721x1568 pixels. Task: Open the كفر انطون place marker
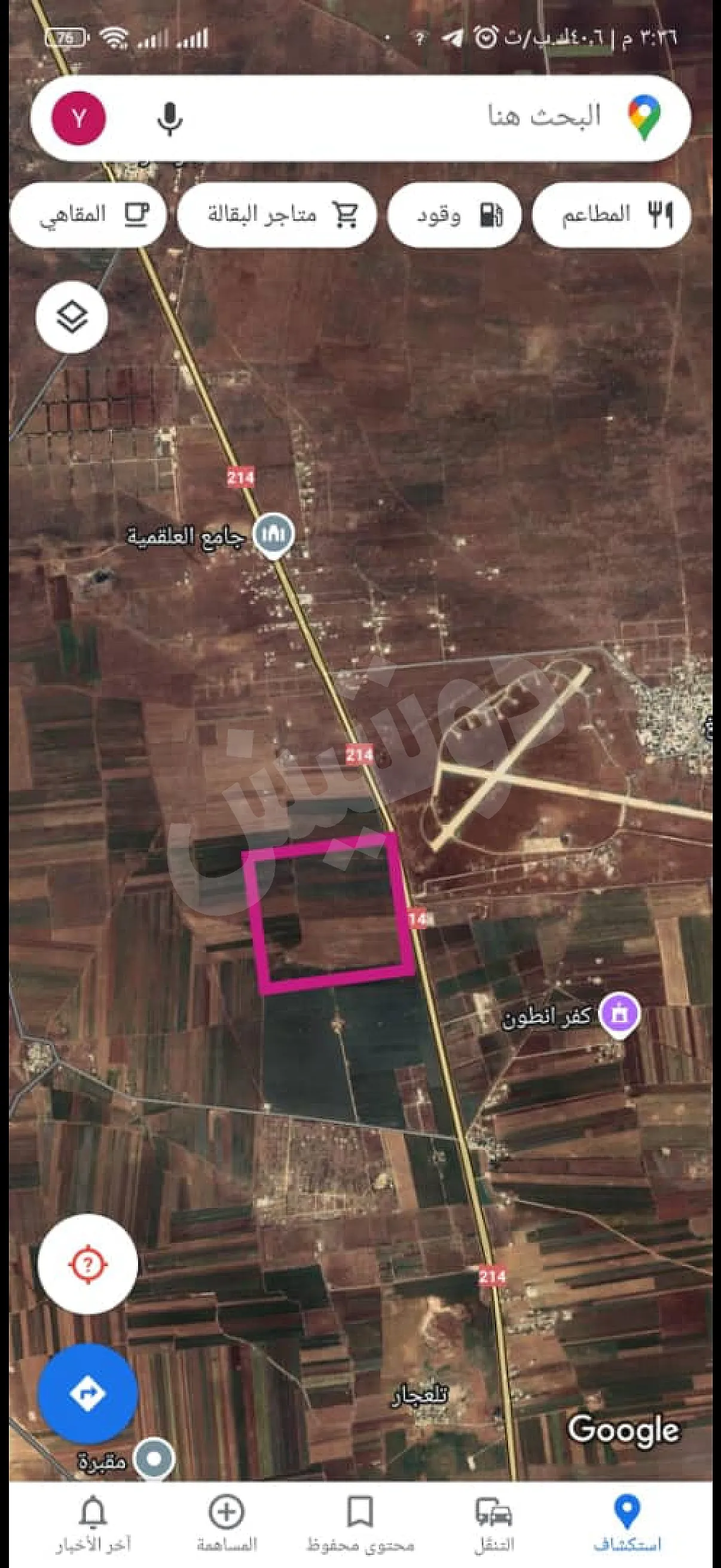pos(619,1014)
